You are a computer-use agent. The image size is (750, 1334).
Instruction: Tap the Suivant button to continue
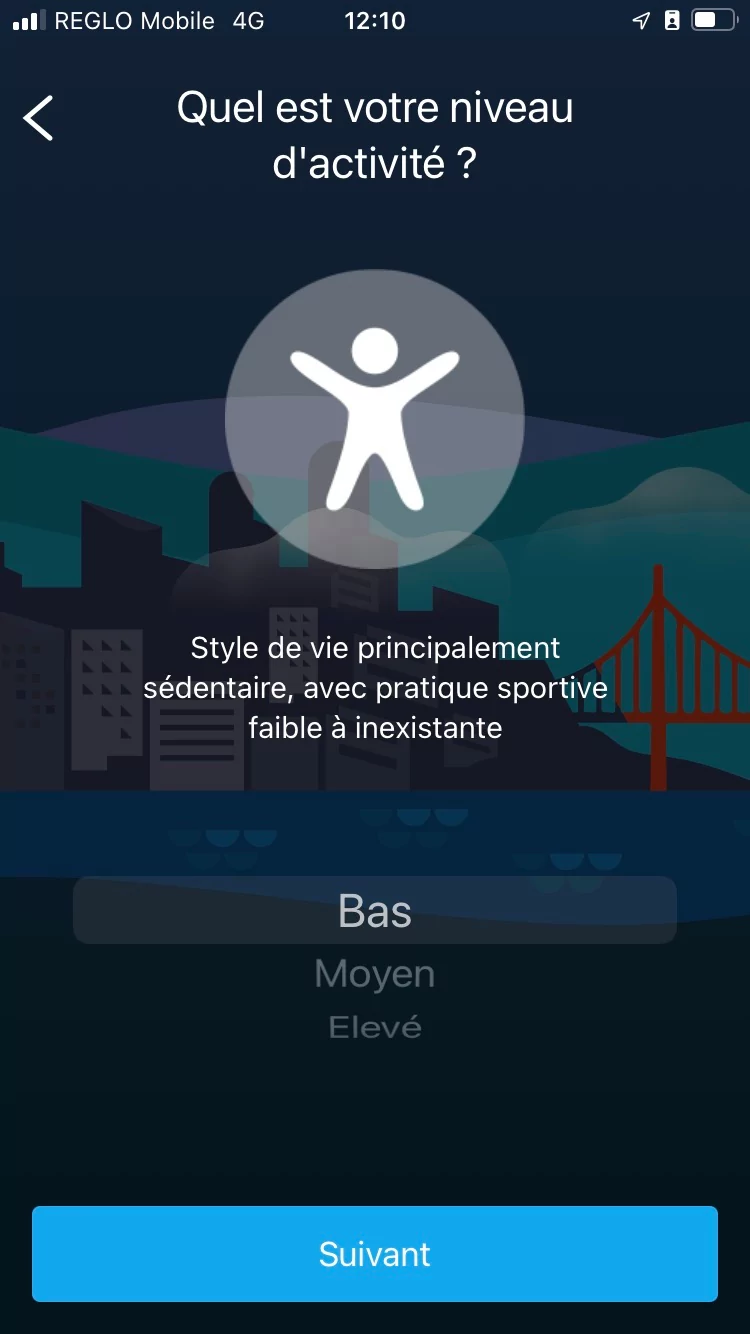[375, 1254]
